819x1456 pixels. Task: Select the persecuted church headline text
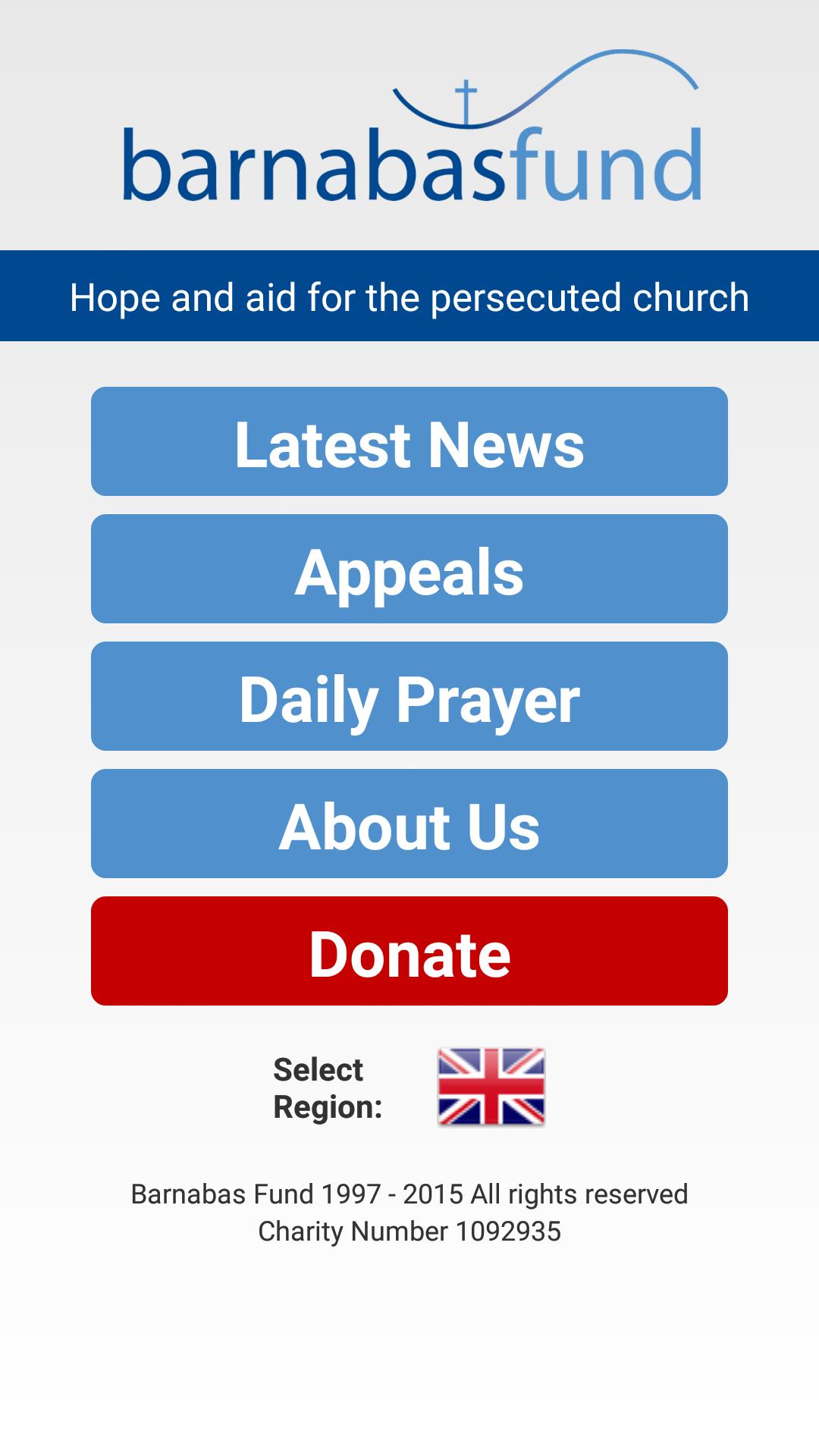click(409, 298)
